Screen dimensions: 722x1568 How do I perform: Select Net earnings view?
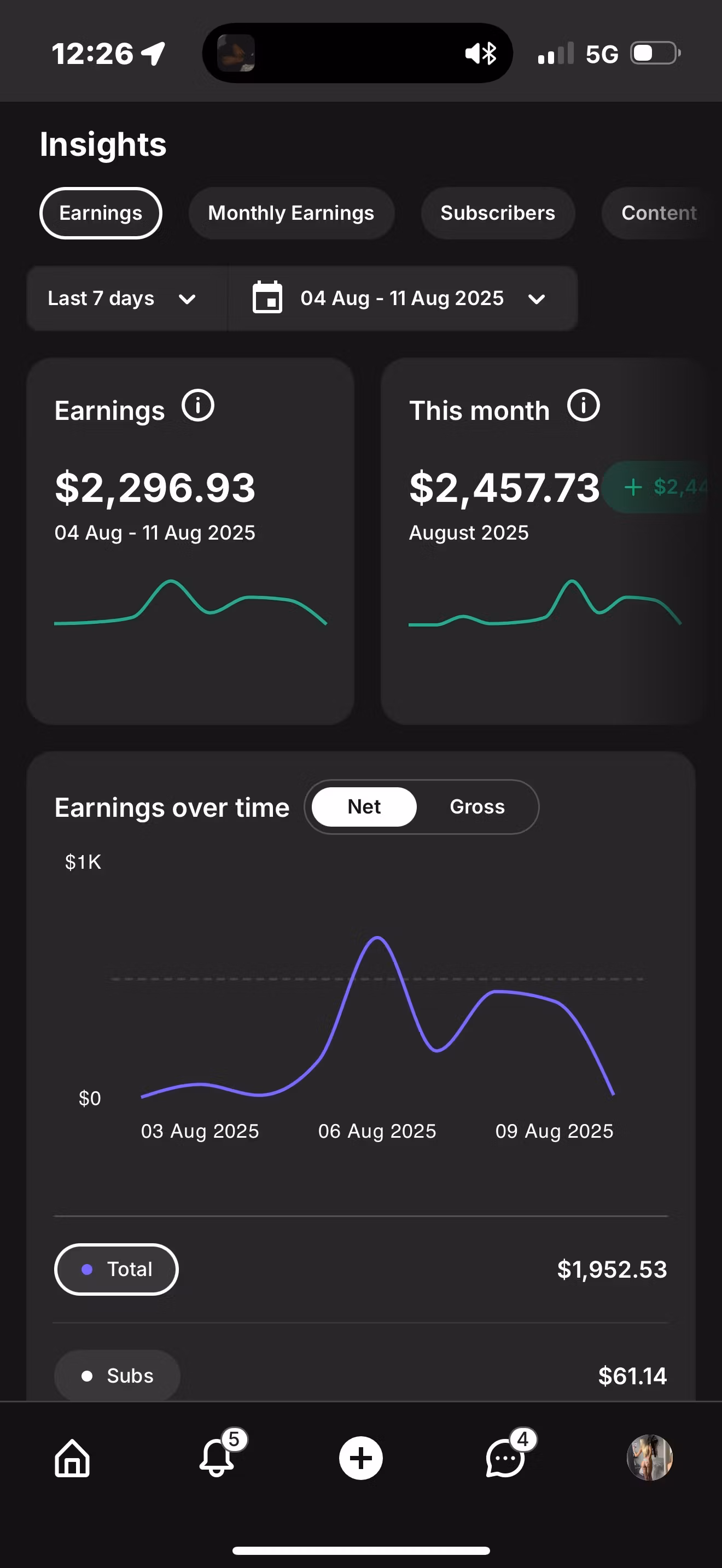(x=364, y=806)
